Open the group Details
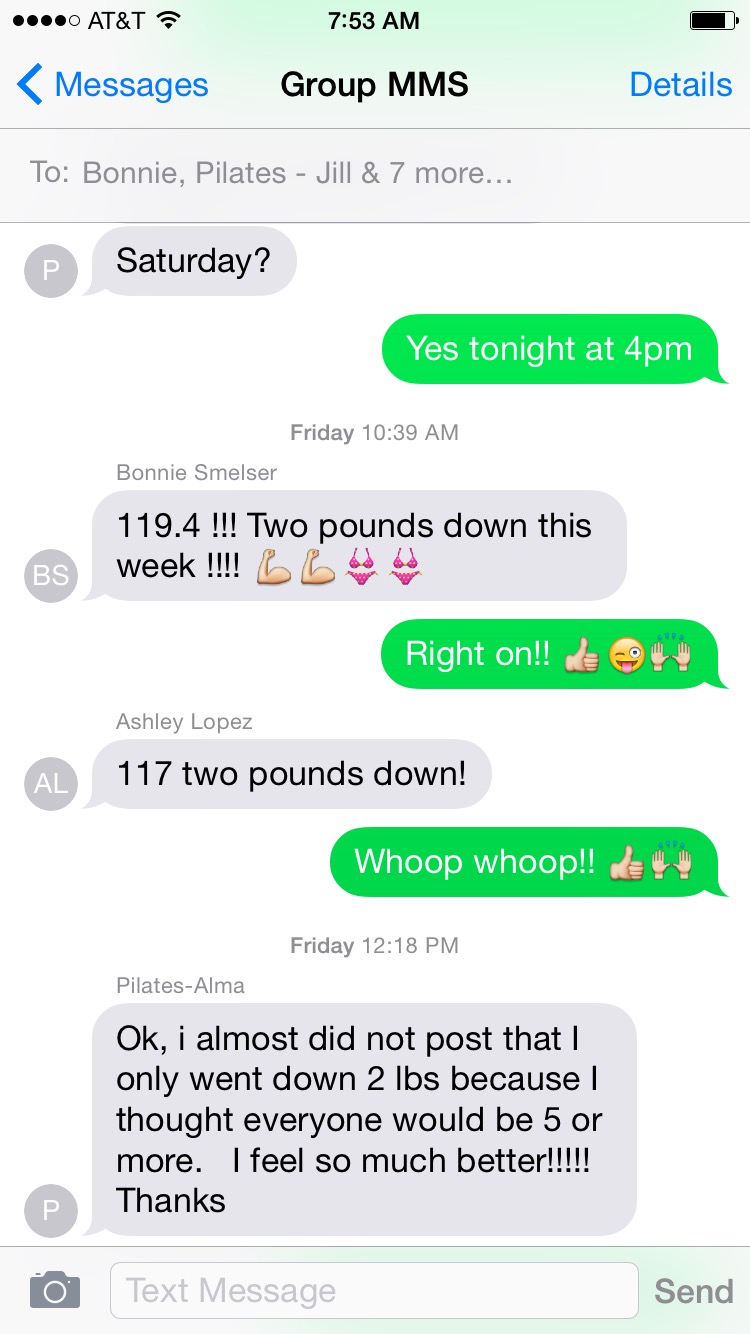The image size is (750, 1334). coord(681,85)
